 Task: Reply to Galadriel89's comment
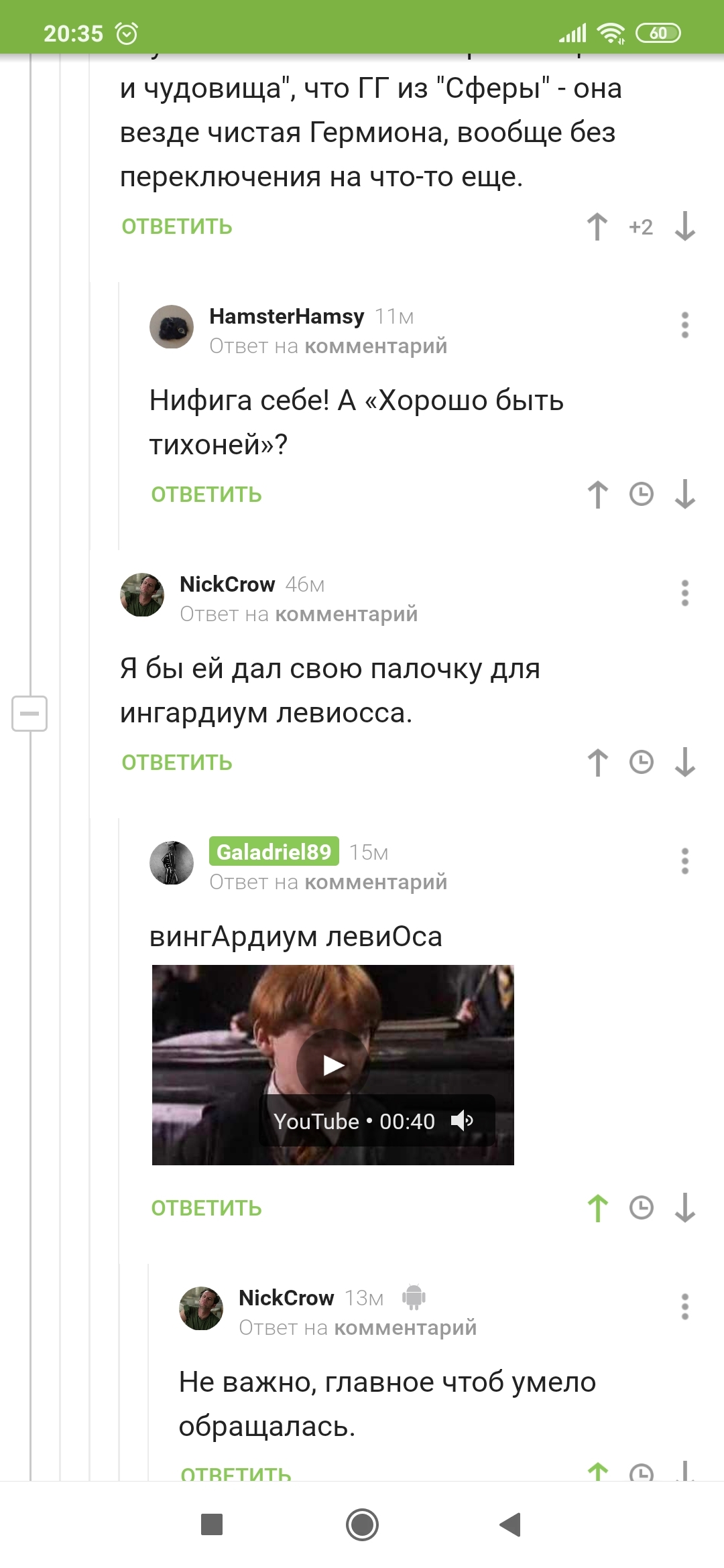click(206, 1208)
